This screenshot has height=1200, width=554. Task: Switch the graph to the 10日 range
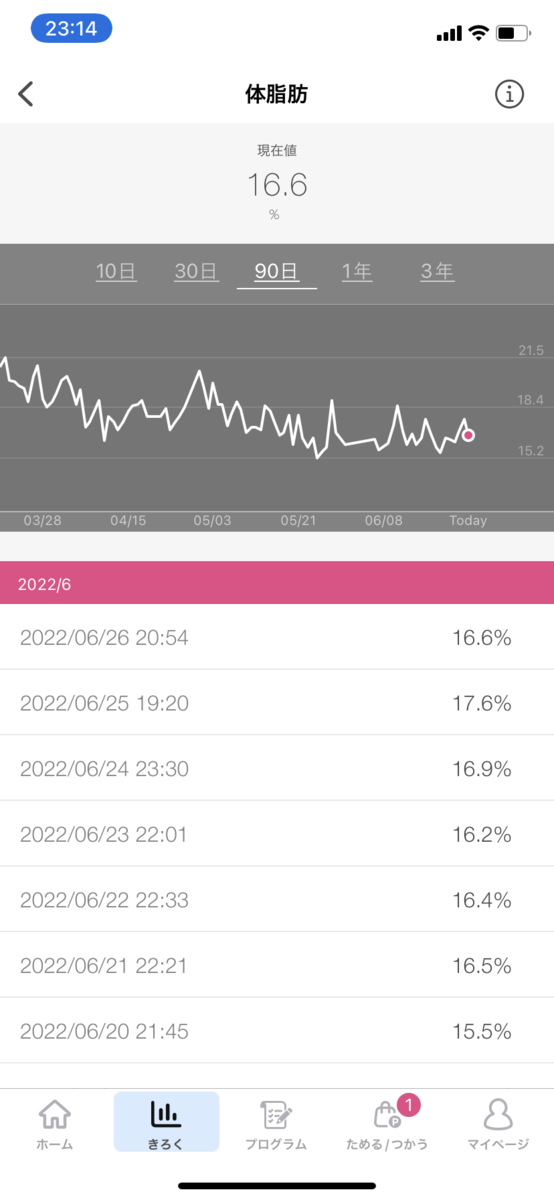click(116, 271)
